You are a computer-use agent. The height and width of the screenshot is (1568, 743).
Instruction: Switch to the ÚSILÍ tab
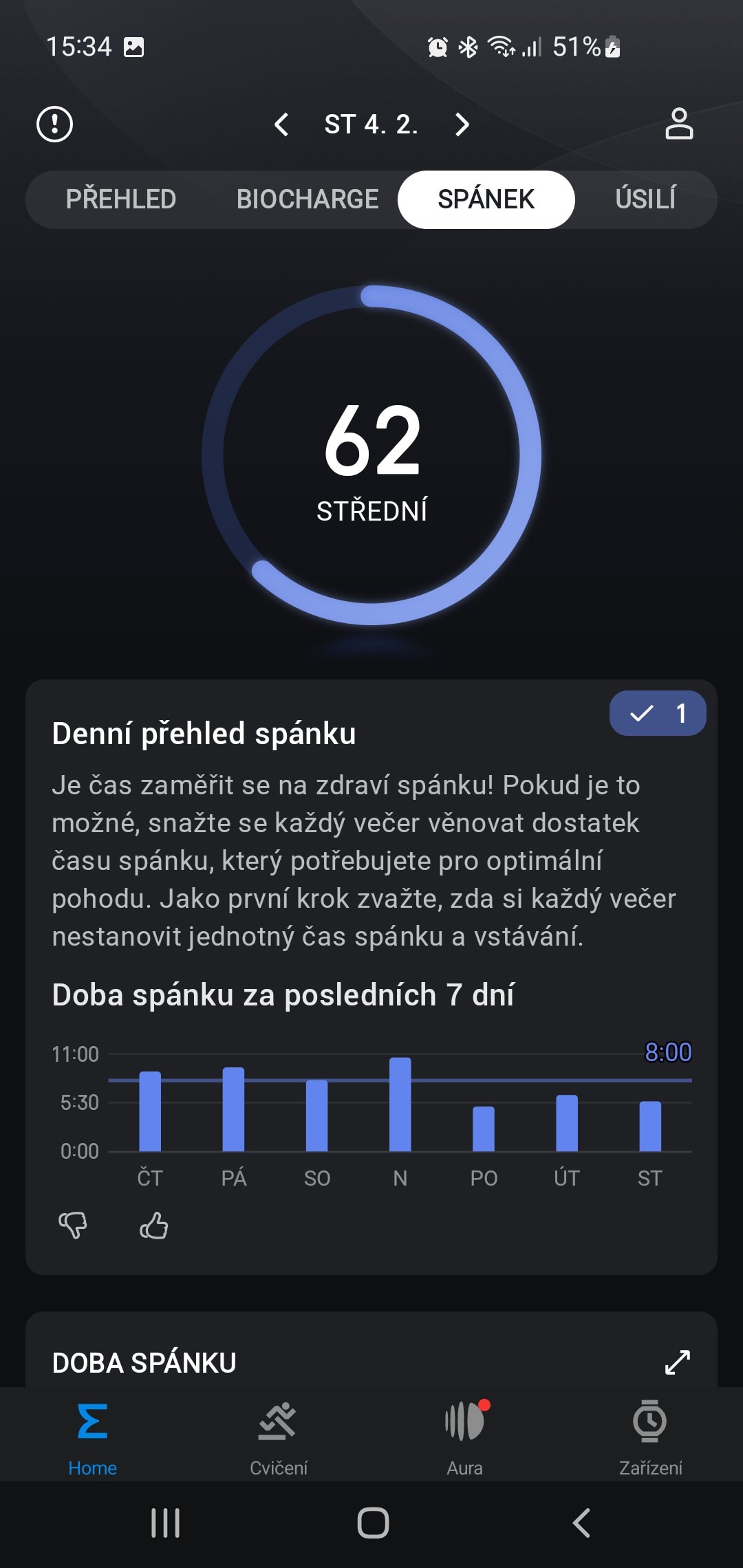pos(645,199)
